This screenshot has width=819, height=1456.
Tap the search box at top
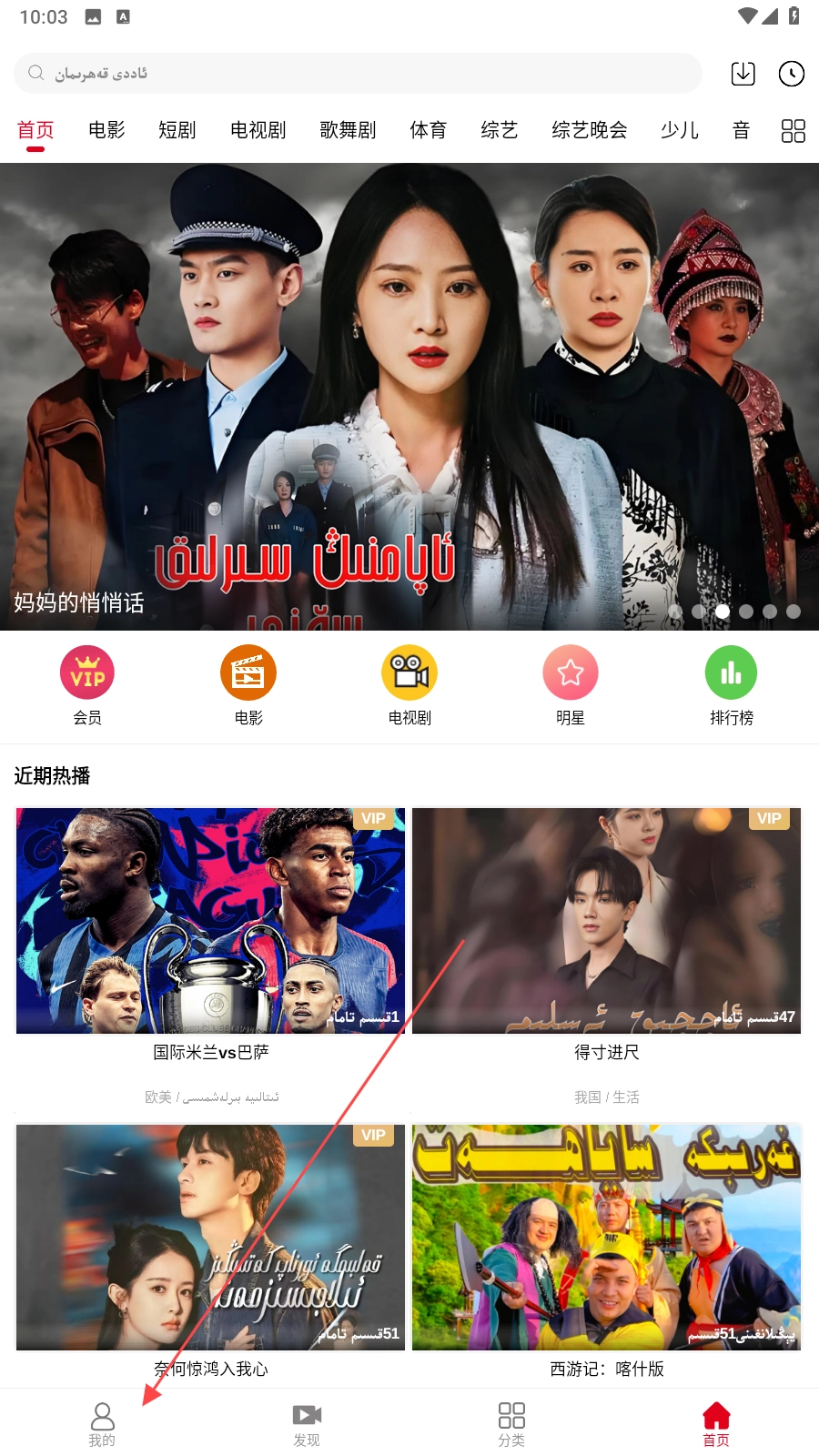tap(357, 73)
